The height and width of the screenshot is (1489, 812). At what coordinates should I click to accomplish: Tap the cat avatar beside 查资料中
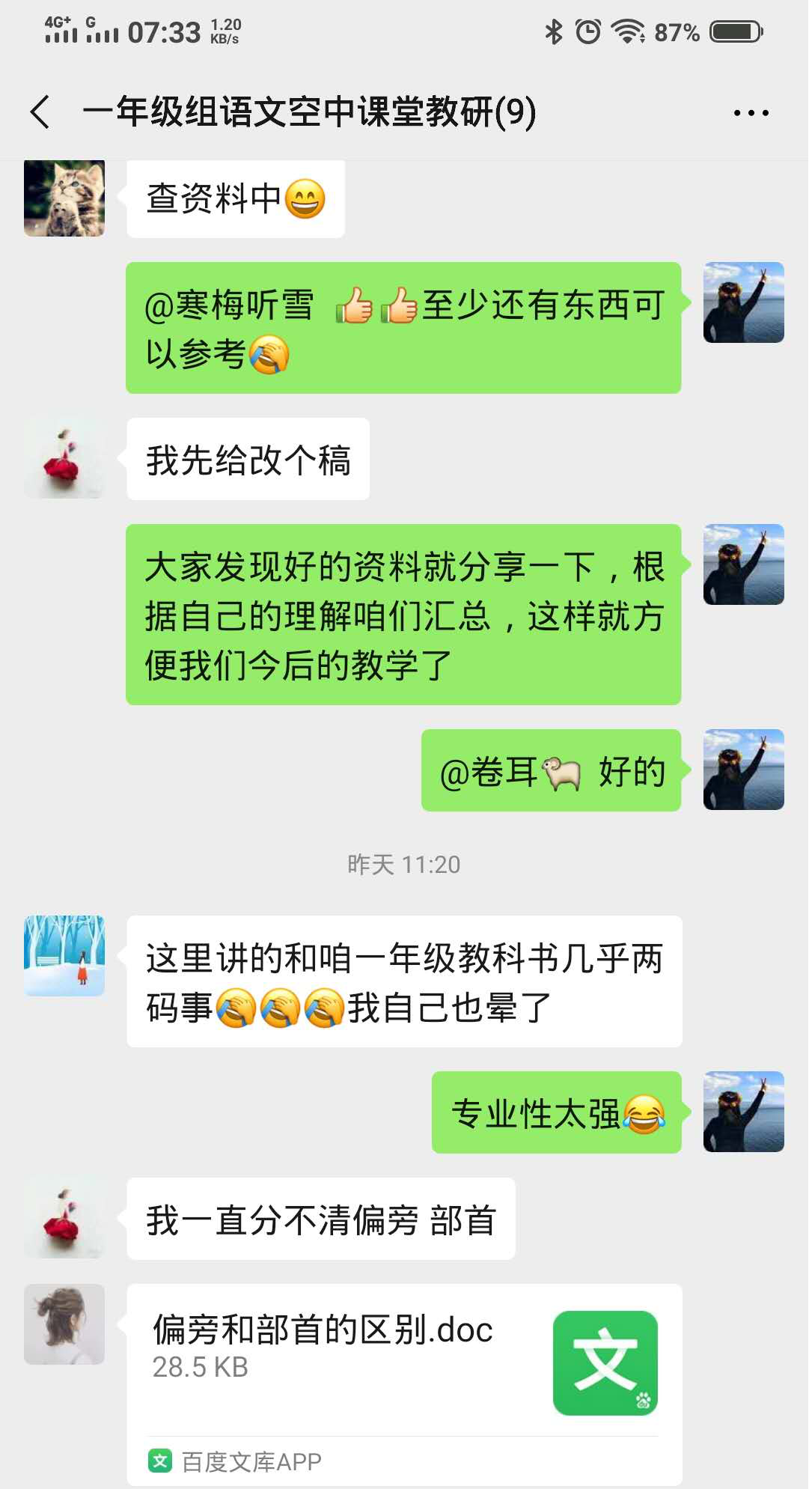64,198
